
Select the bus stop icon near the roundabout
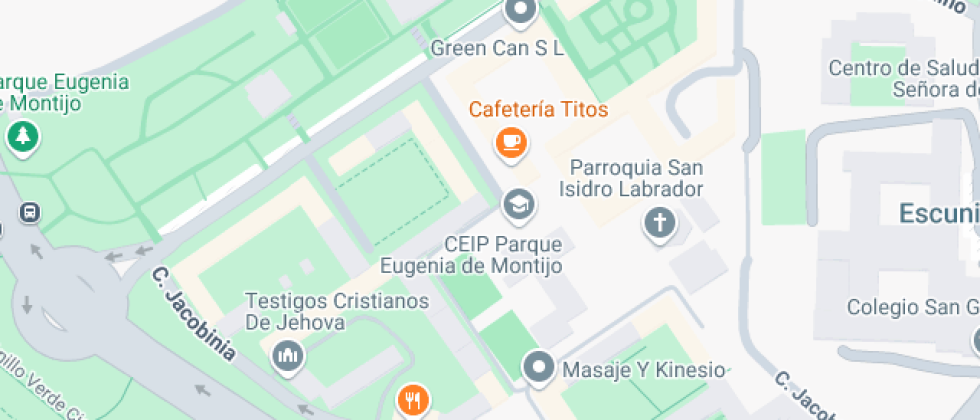(x=30, y=212)
